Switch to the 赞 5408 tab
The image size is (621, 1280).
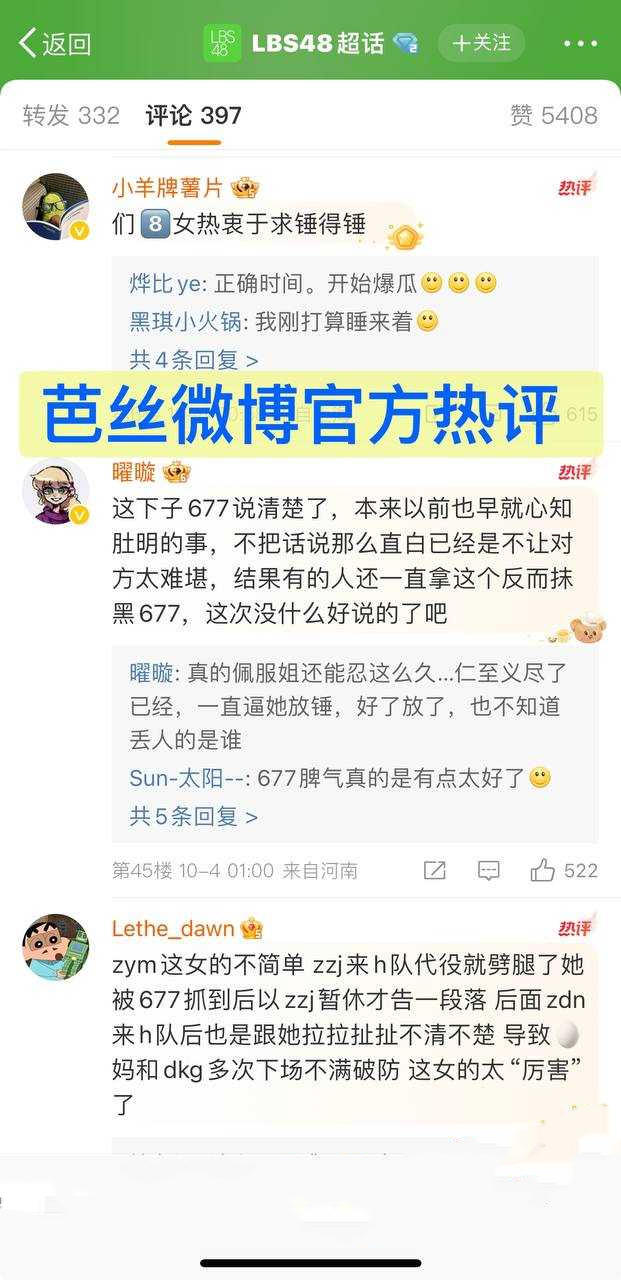553,115
